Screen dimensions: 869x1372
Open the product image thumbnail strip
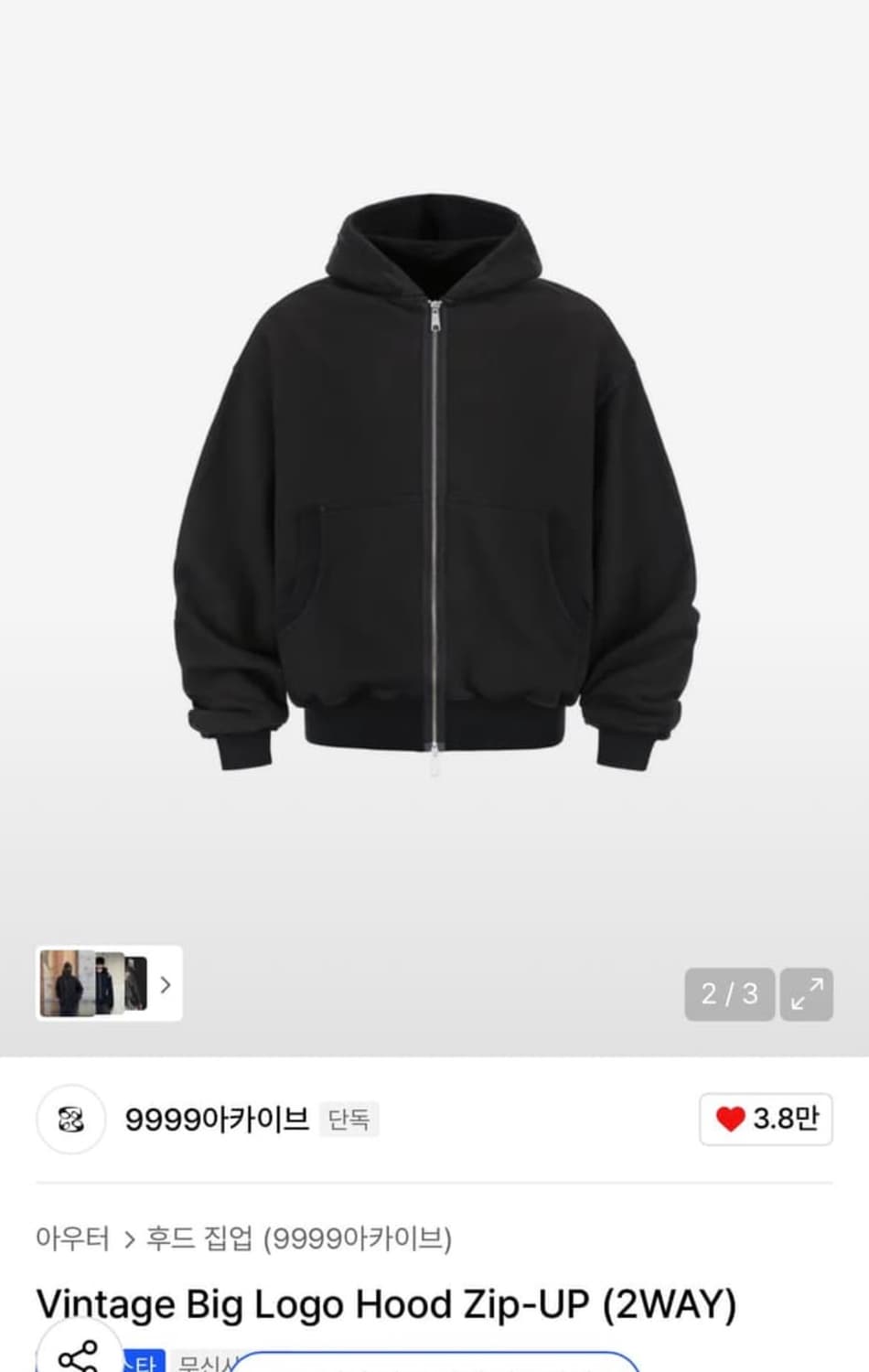click(108, 983)
